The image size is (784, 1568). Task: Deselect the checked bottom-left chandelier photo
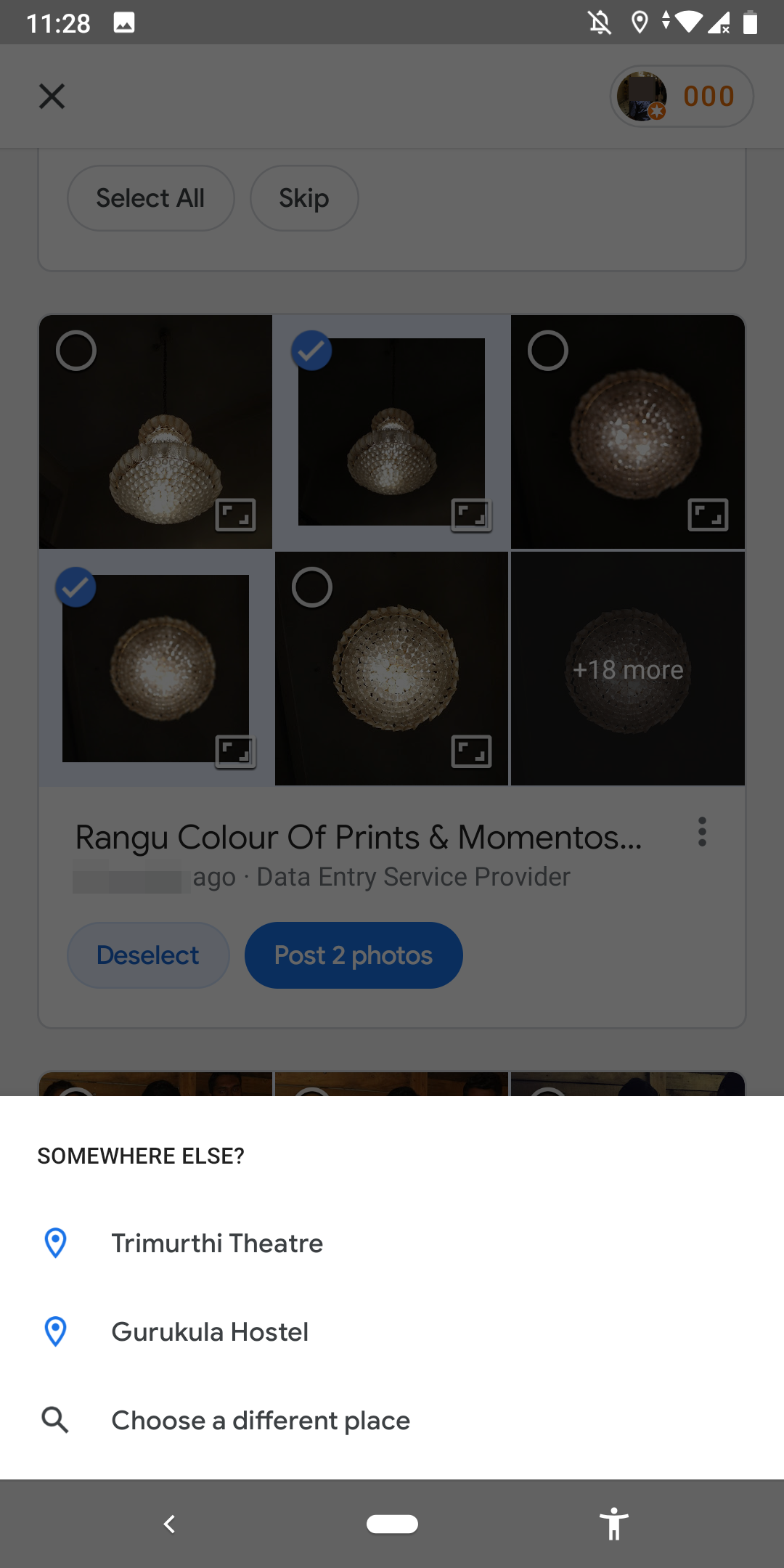[x=75, y=587]
